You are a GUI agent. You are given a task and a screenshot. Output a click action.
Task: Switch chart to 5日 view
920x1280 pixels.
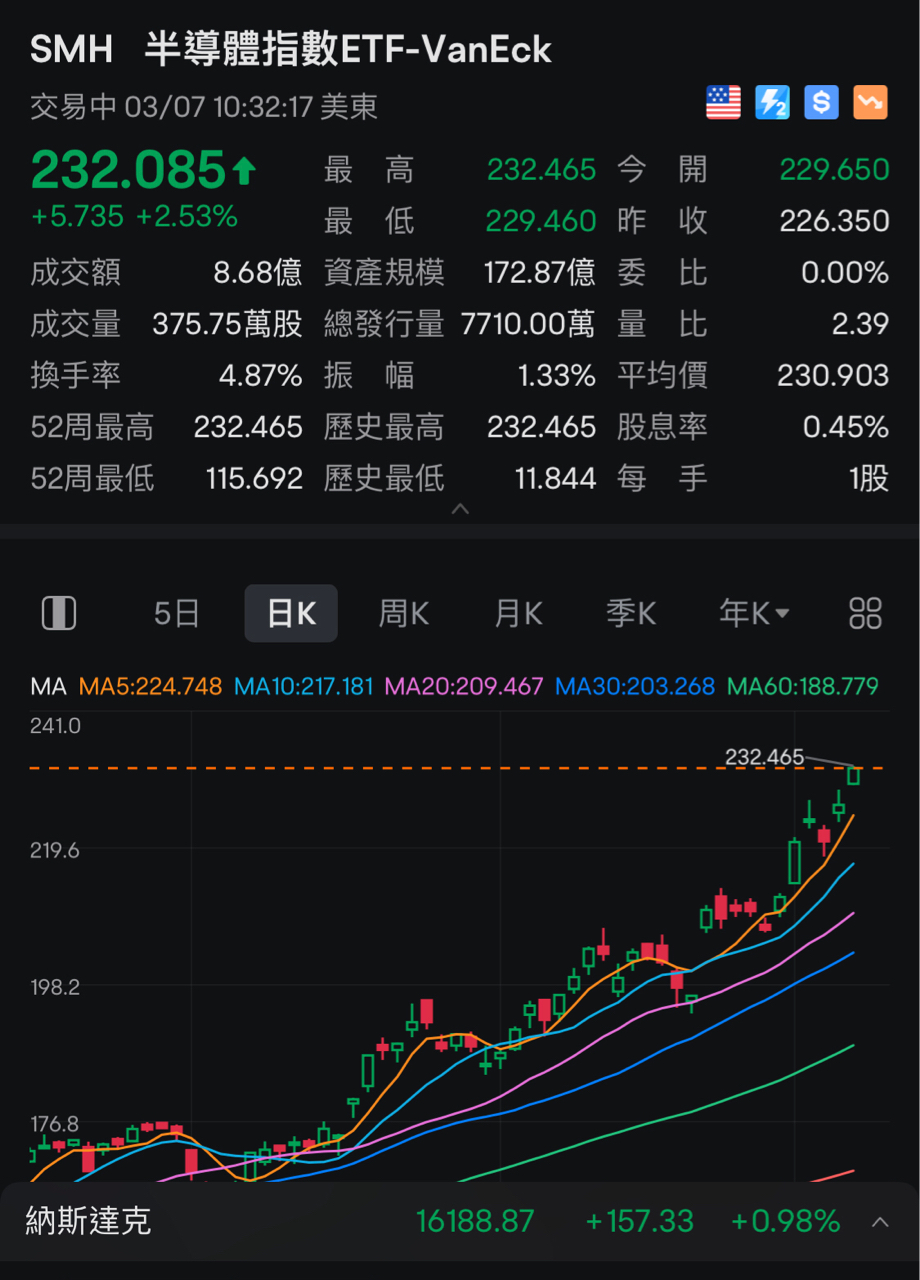pos(176,613)
